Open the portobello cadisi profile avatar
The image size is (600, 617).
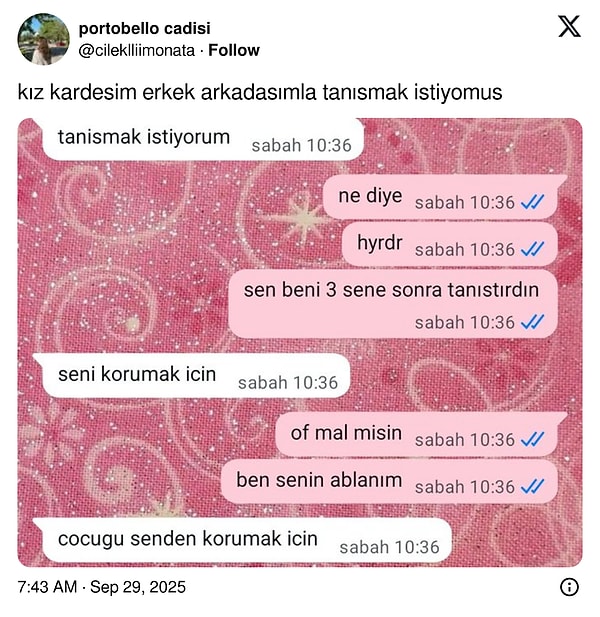click(x=43, y=39)
